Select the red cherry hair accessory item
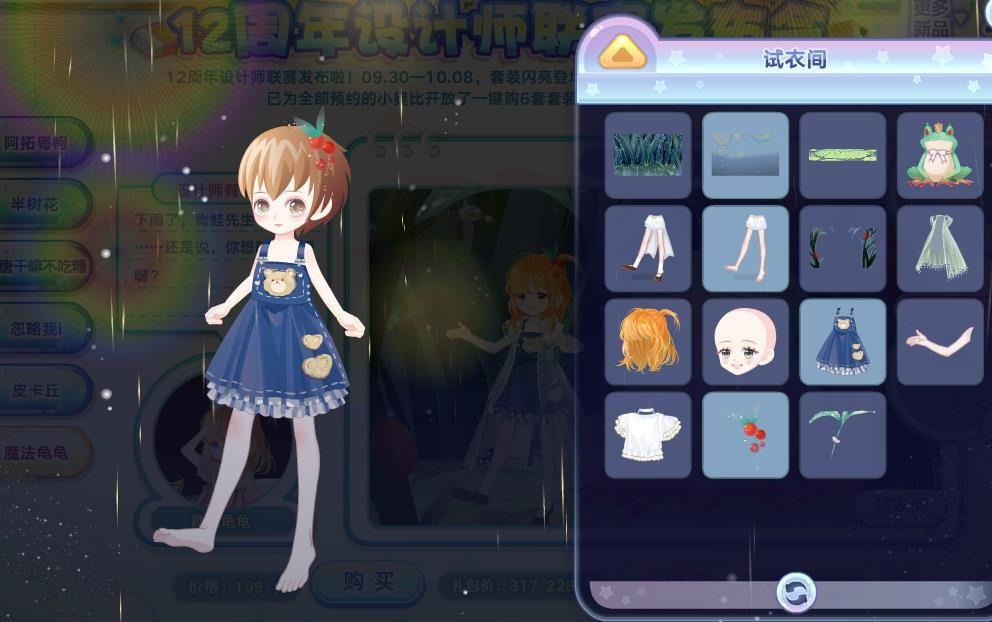The height and width of the screenshot is (622, 992). click(744, 435)
